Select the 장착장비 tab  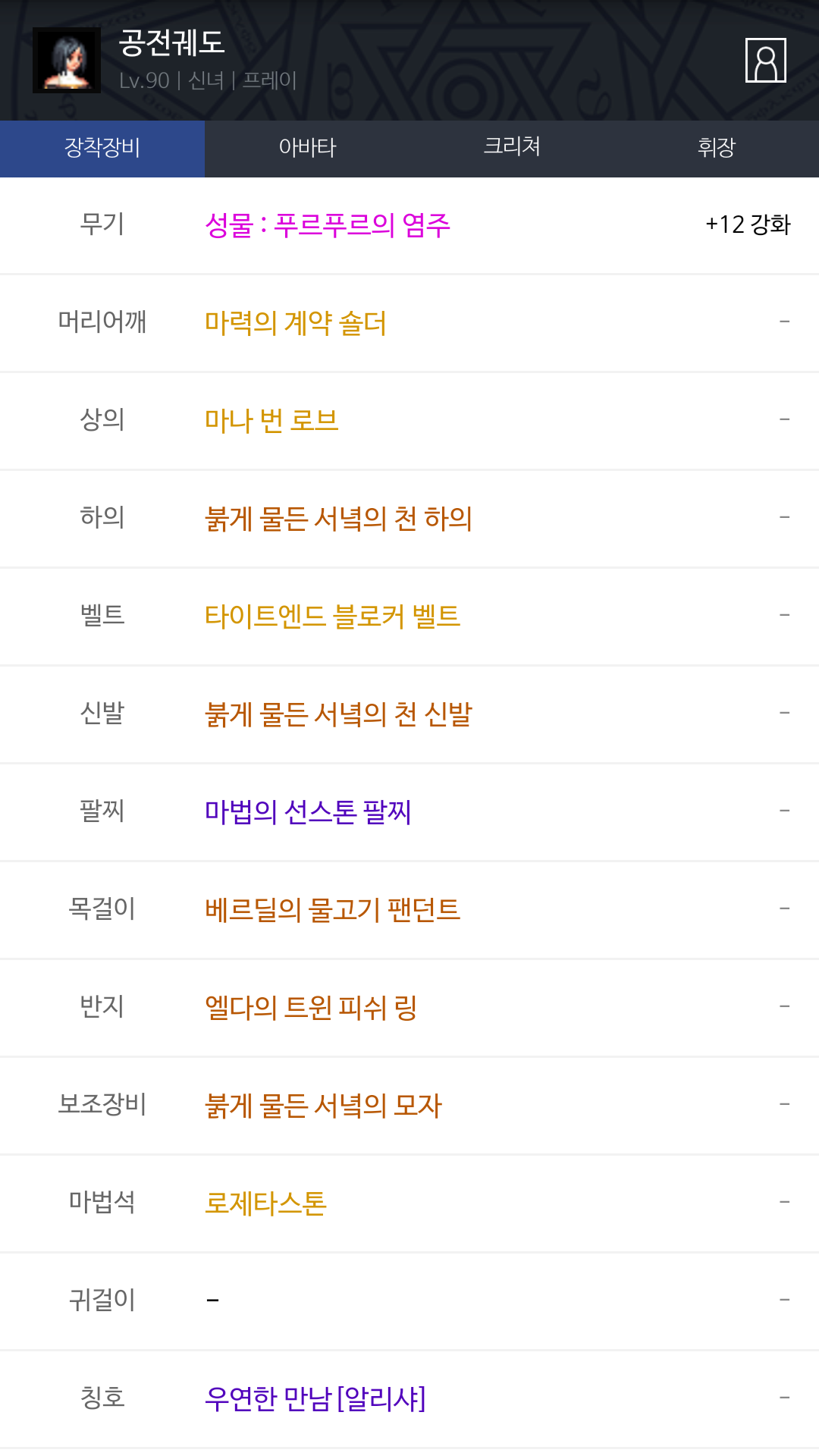pos(102,149)
